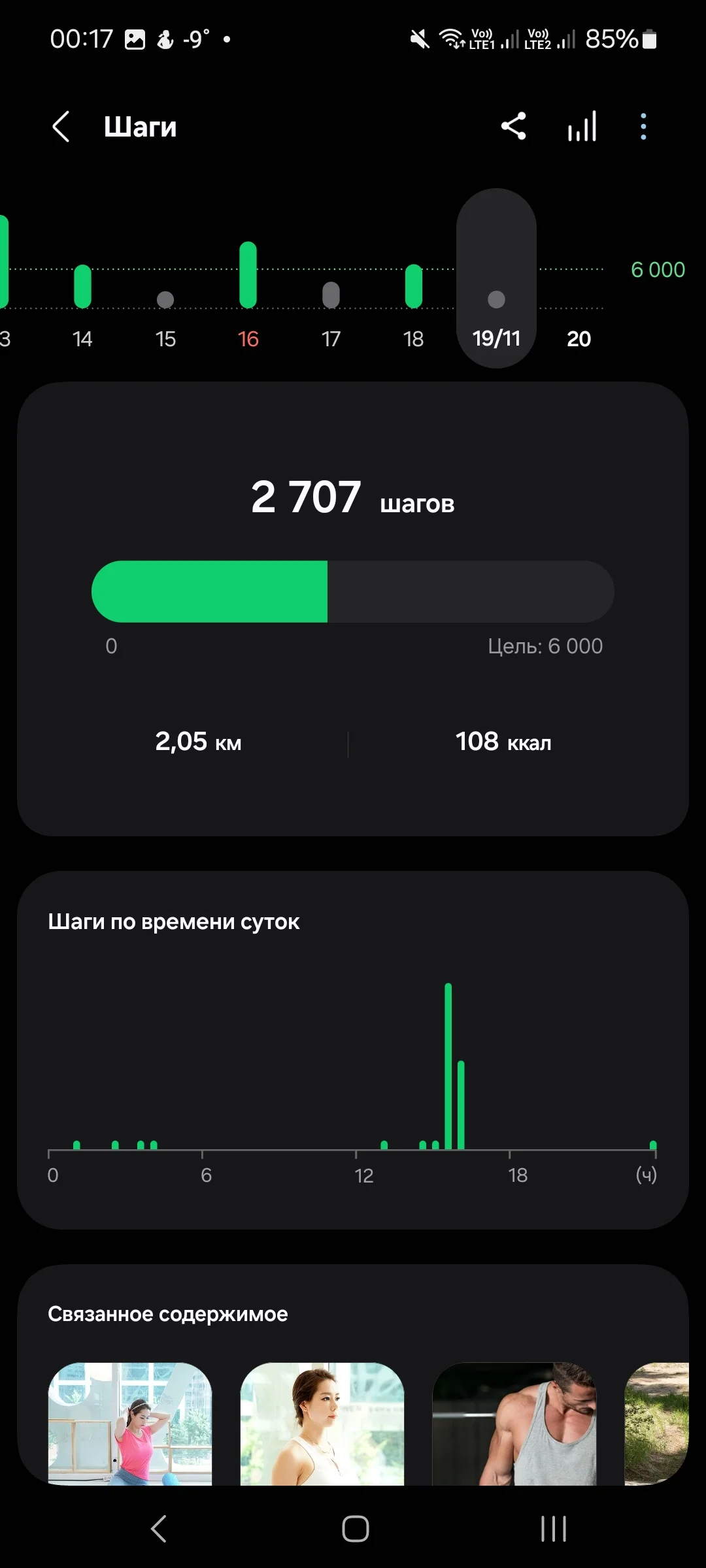Tap the system home button
Viewport: 706px width, 1568px height.
355,1529
